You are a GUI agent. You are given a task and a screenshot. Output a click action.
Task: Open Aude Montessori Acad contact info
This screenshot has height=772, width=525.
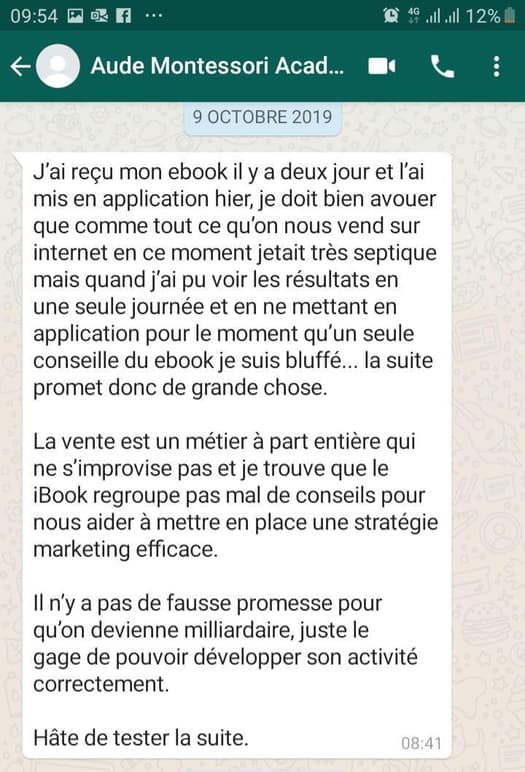(217, 66)
